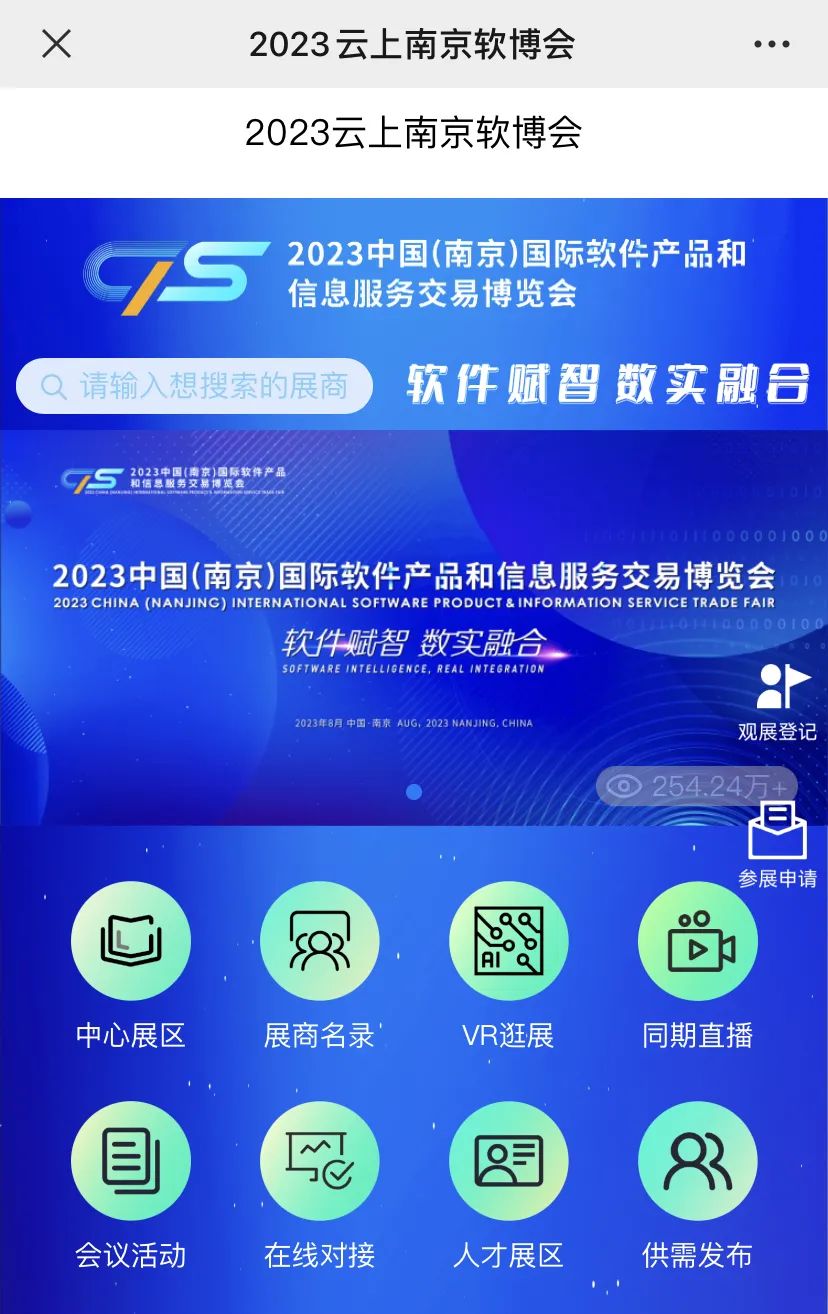The height and width of the screenshot is (1314, 828).
Task: Click the carousel position dot below the banner
Action: pyautogui.click(x=413, y=793)
